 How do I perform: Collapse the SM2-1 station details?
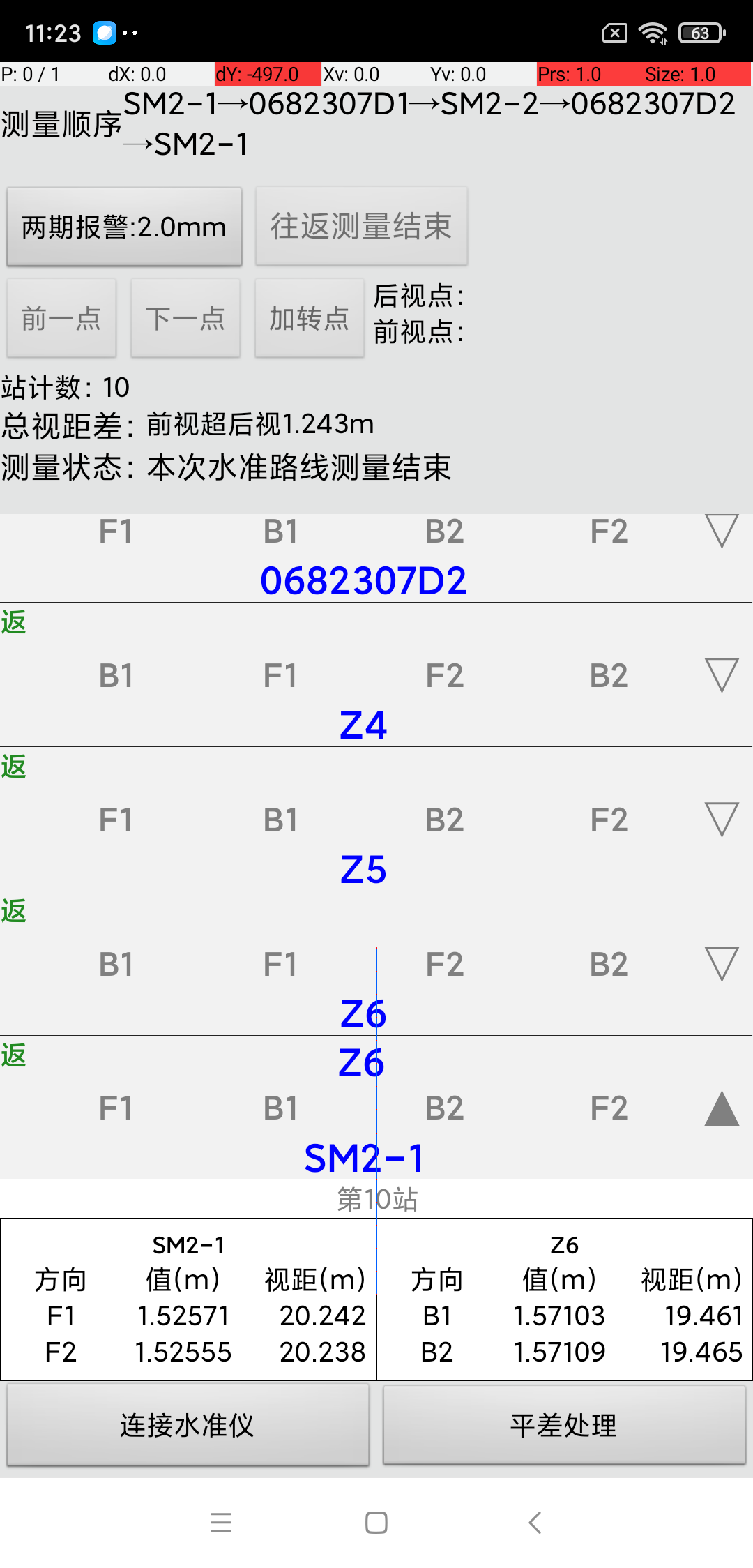[x=722, y=1108]
